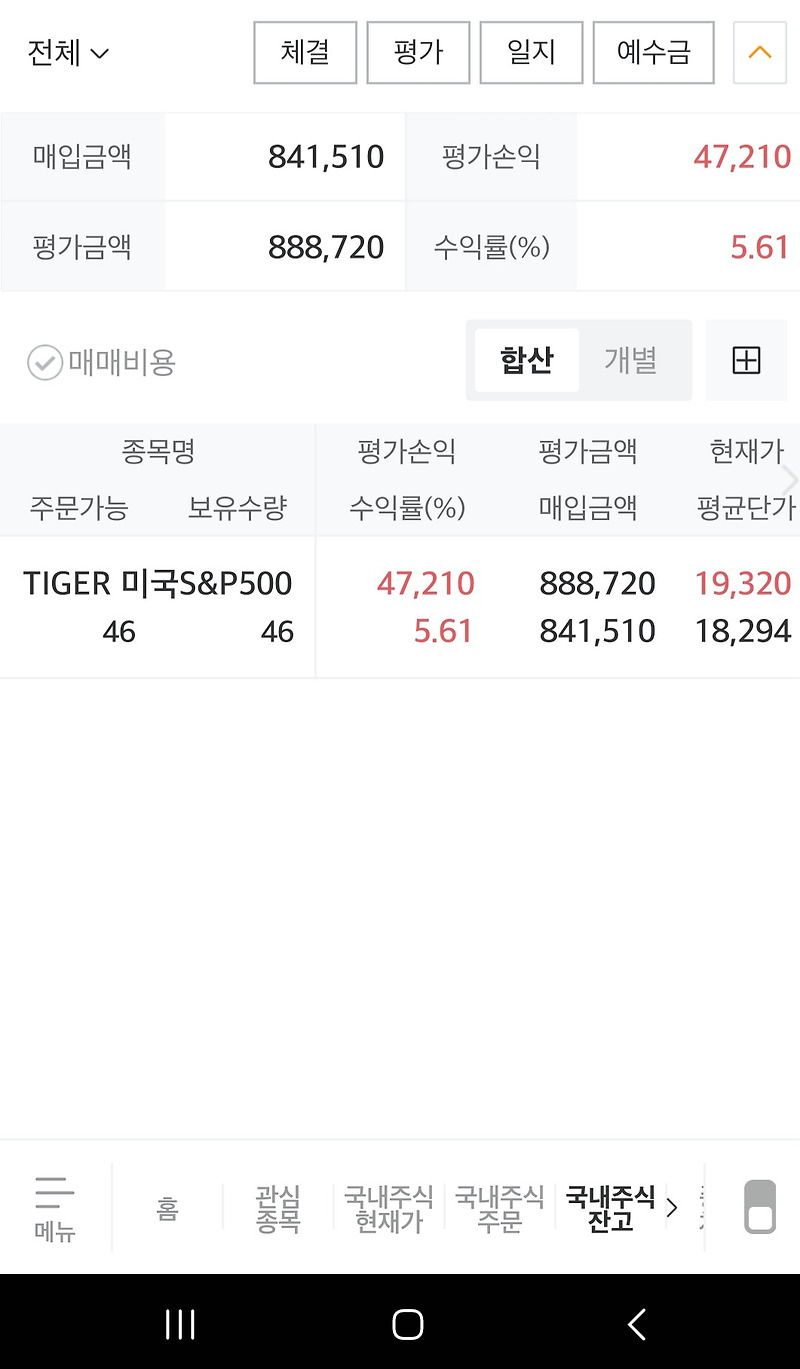Viewport: 800px width, 1369px height.
Task: Collapse summary panel with orange up arrow
Action: 760,53
